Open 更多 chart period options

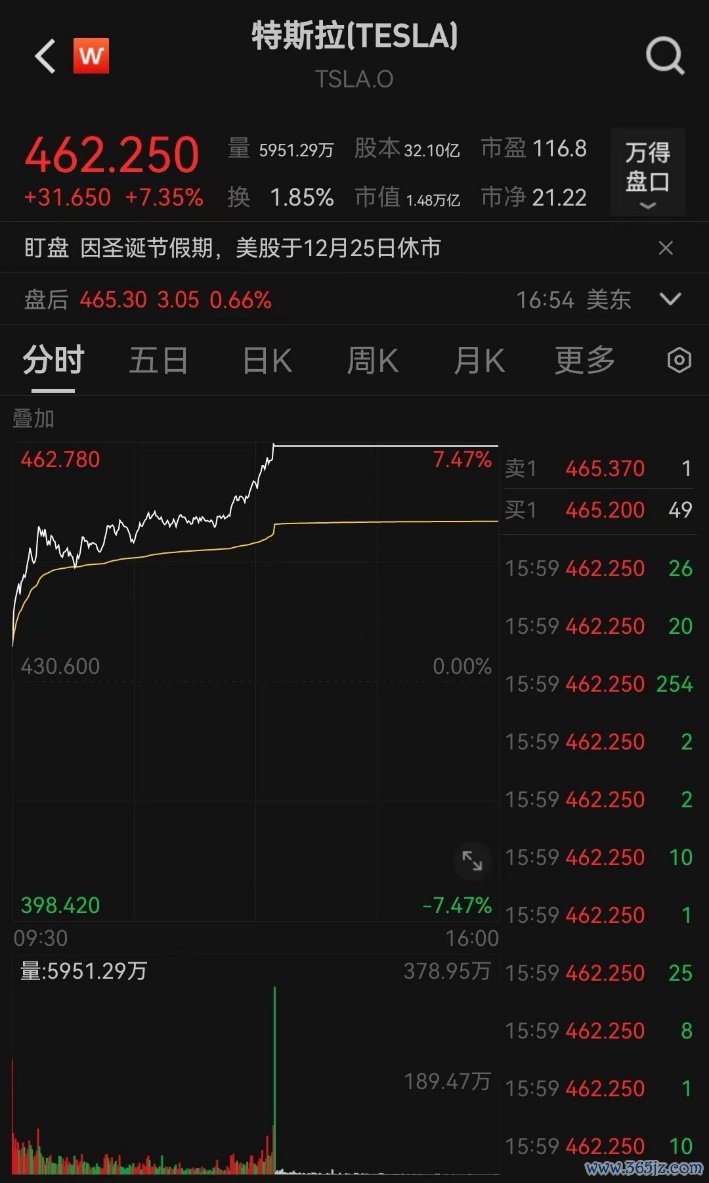[585, 360]
